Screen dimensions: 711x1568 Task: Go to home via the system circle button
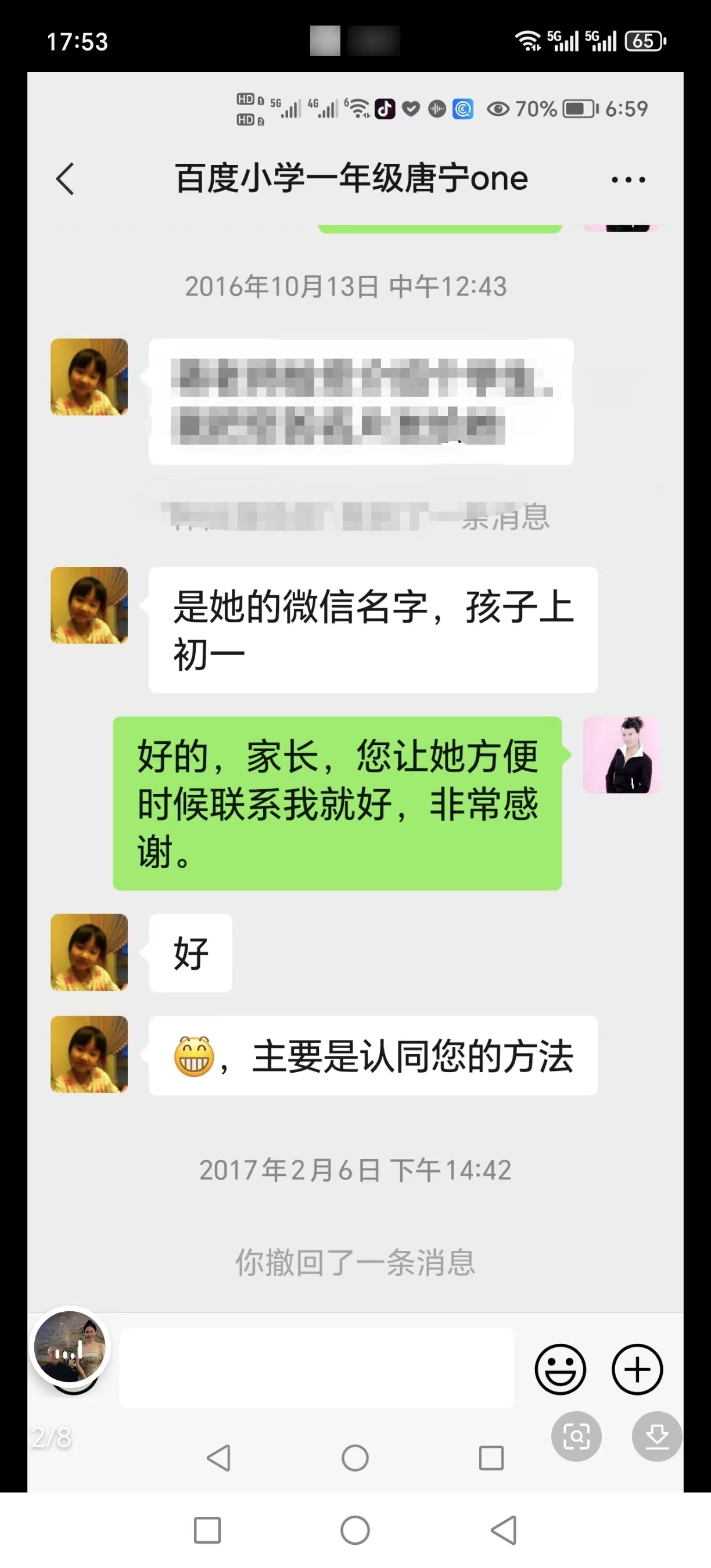[x=355, y=1530]
